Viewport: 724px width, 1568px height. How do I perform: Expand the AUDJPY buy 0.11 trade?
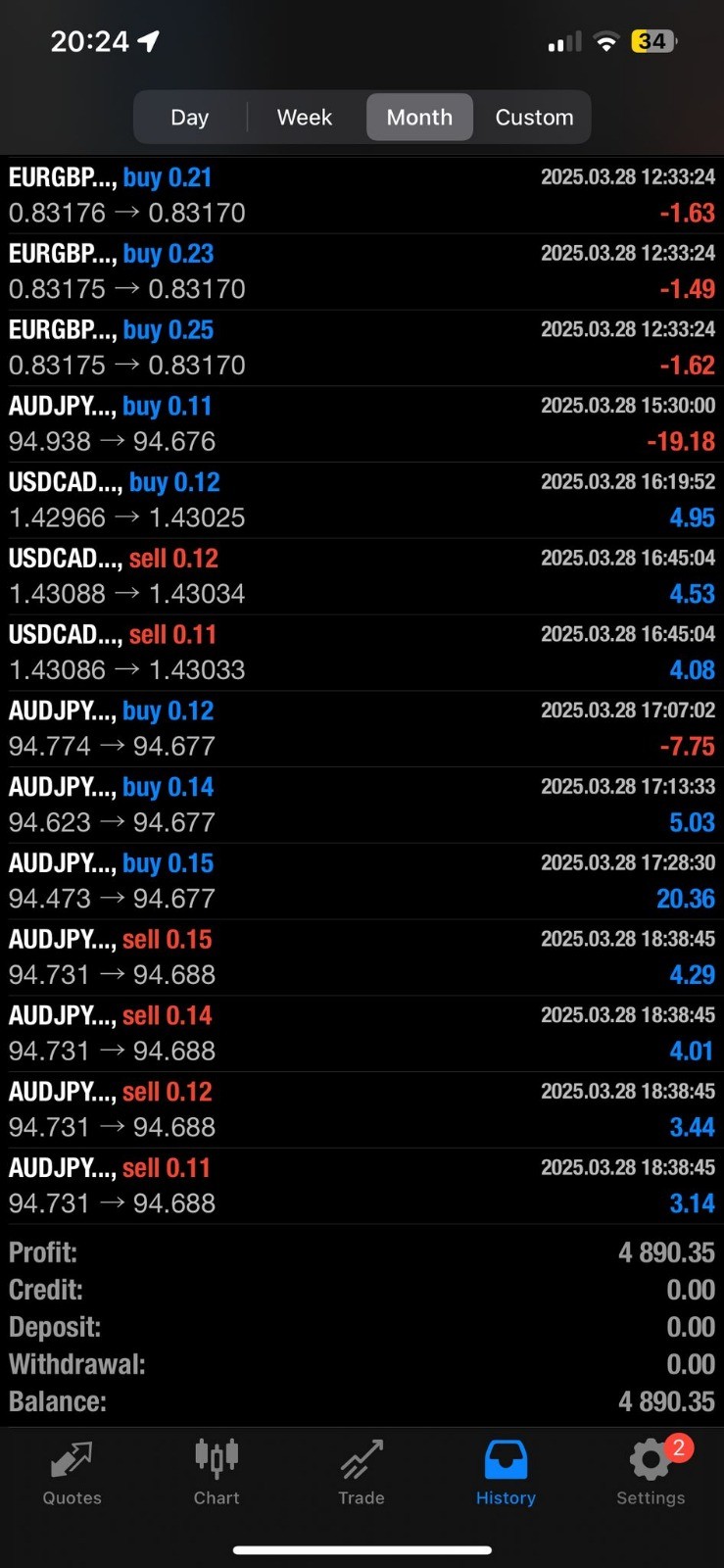[x=362, y=423]
